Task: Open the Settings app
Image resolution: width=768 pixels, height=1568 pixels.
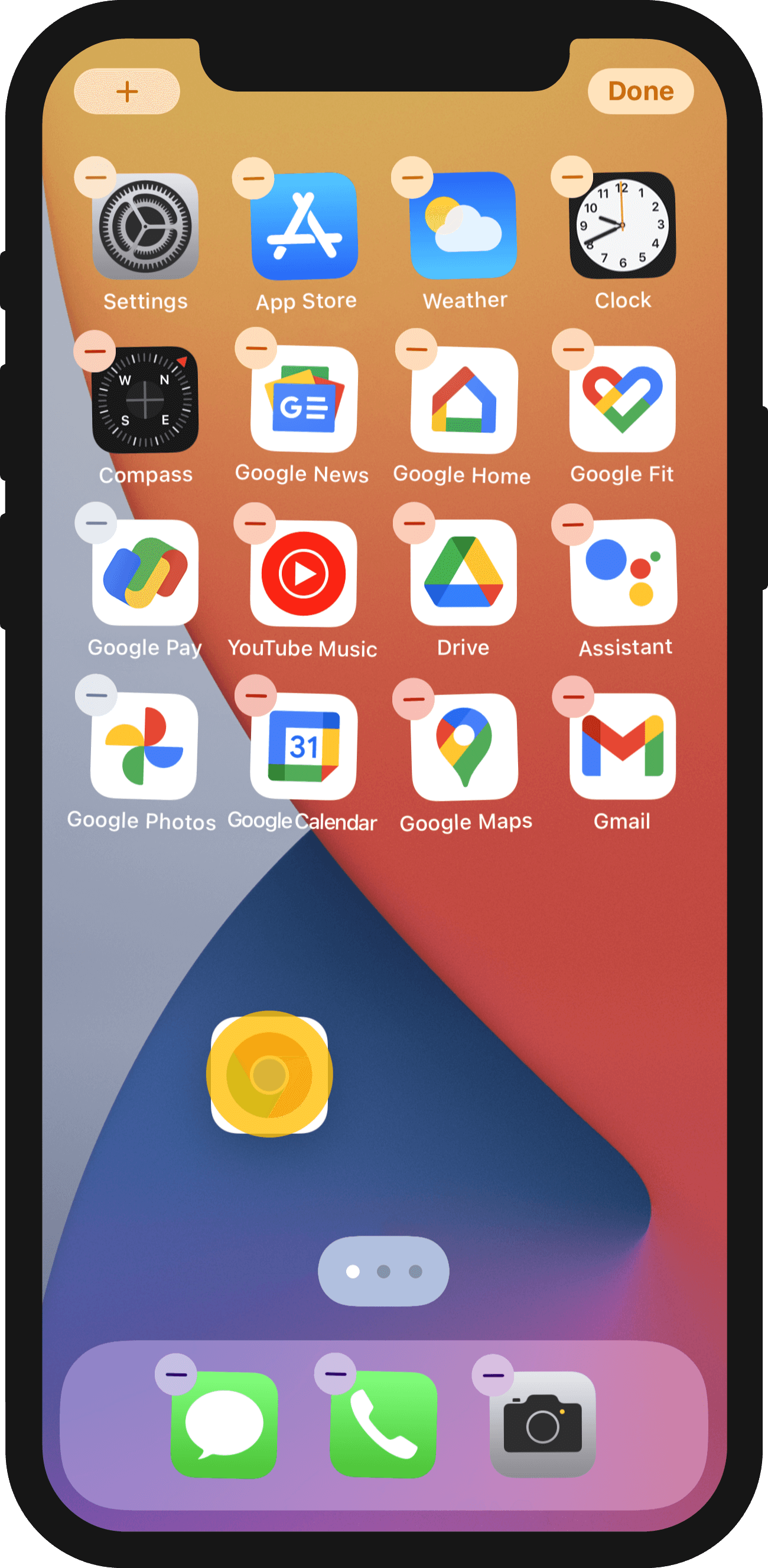Action: pos(145,226)
